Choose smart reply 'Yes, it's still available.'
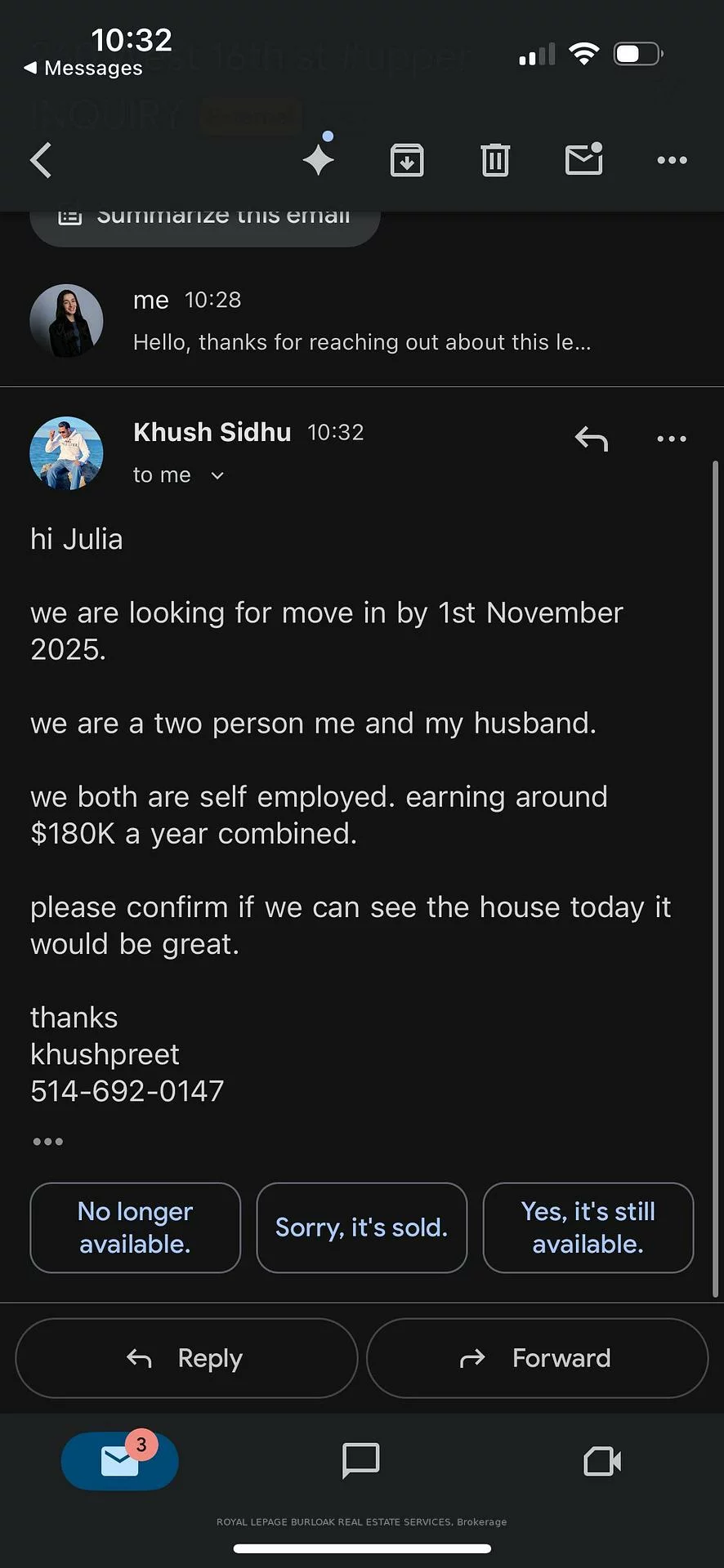The height and width of the screenshot is (1568, 724). point(588,1227)
